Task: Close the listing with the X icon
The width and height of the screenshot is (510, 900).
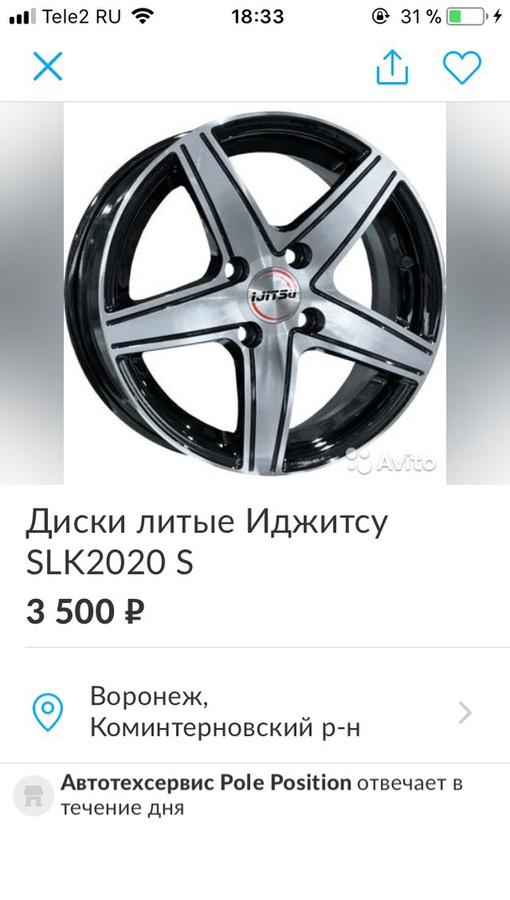Action: coord(48,66)
